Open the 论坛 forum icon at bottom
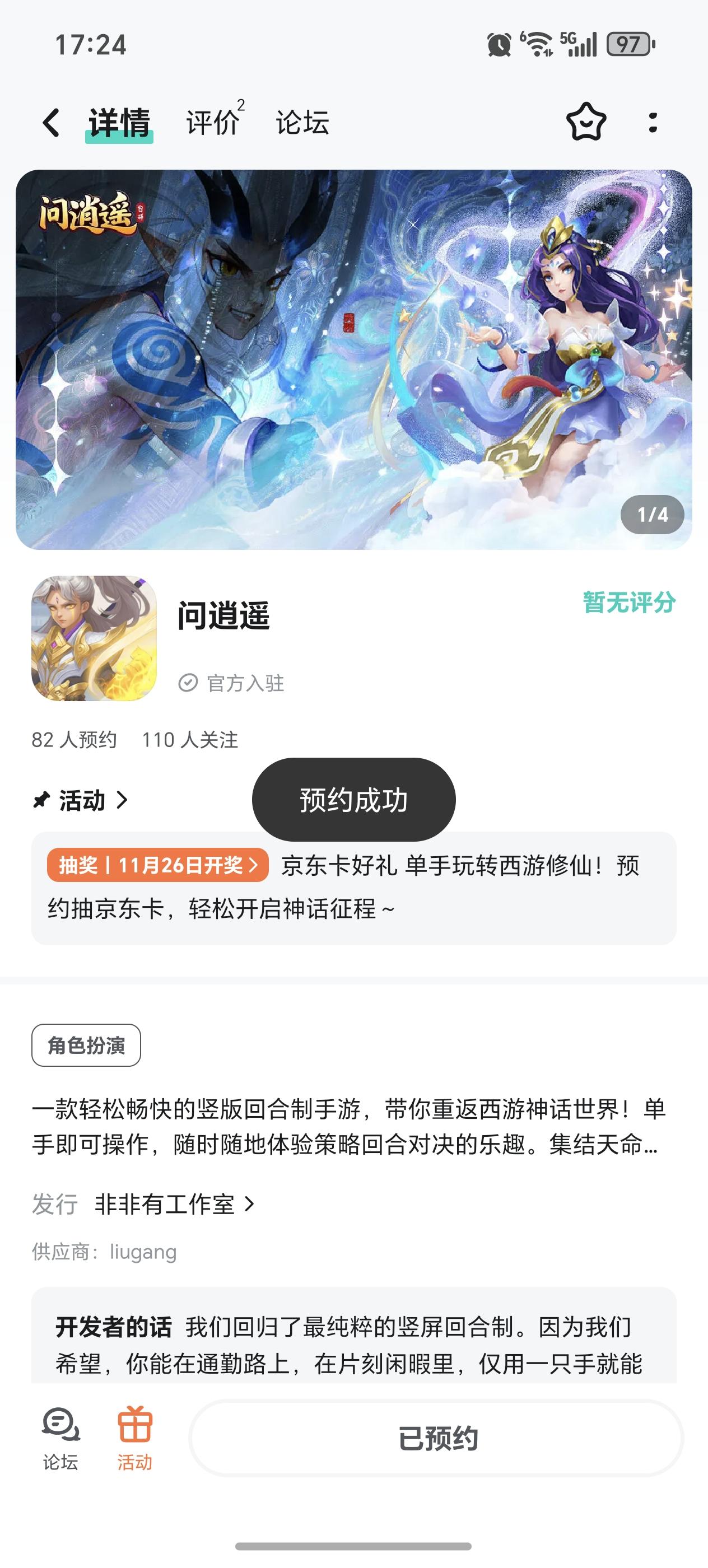The image size is (708, 1568). 58,1434
